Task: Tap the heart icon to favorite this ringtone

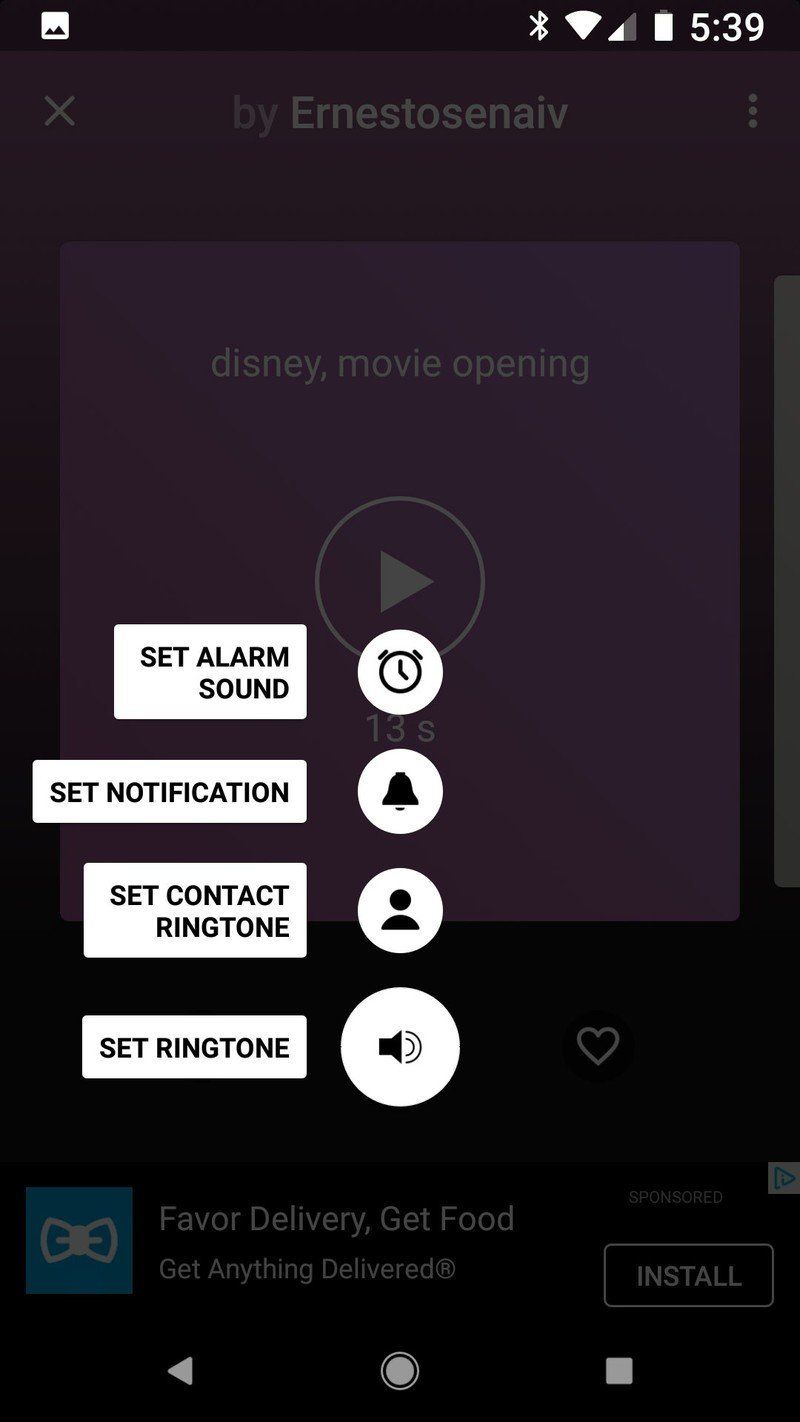Action: [598, 1046]
